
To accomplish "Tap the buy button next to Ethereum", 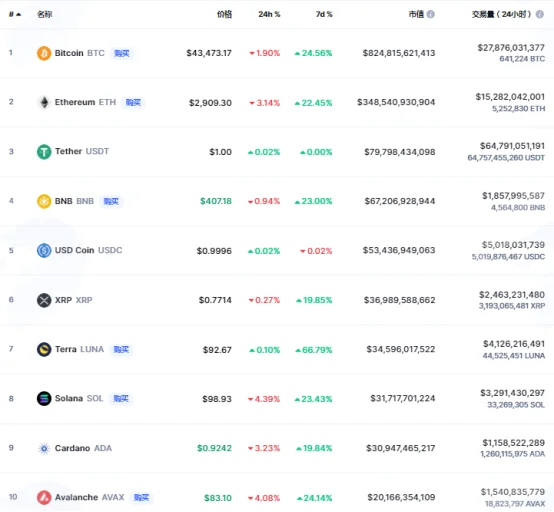I will click(133, 102).
